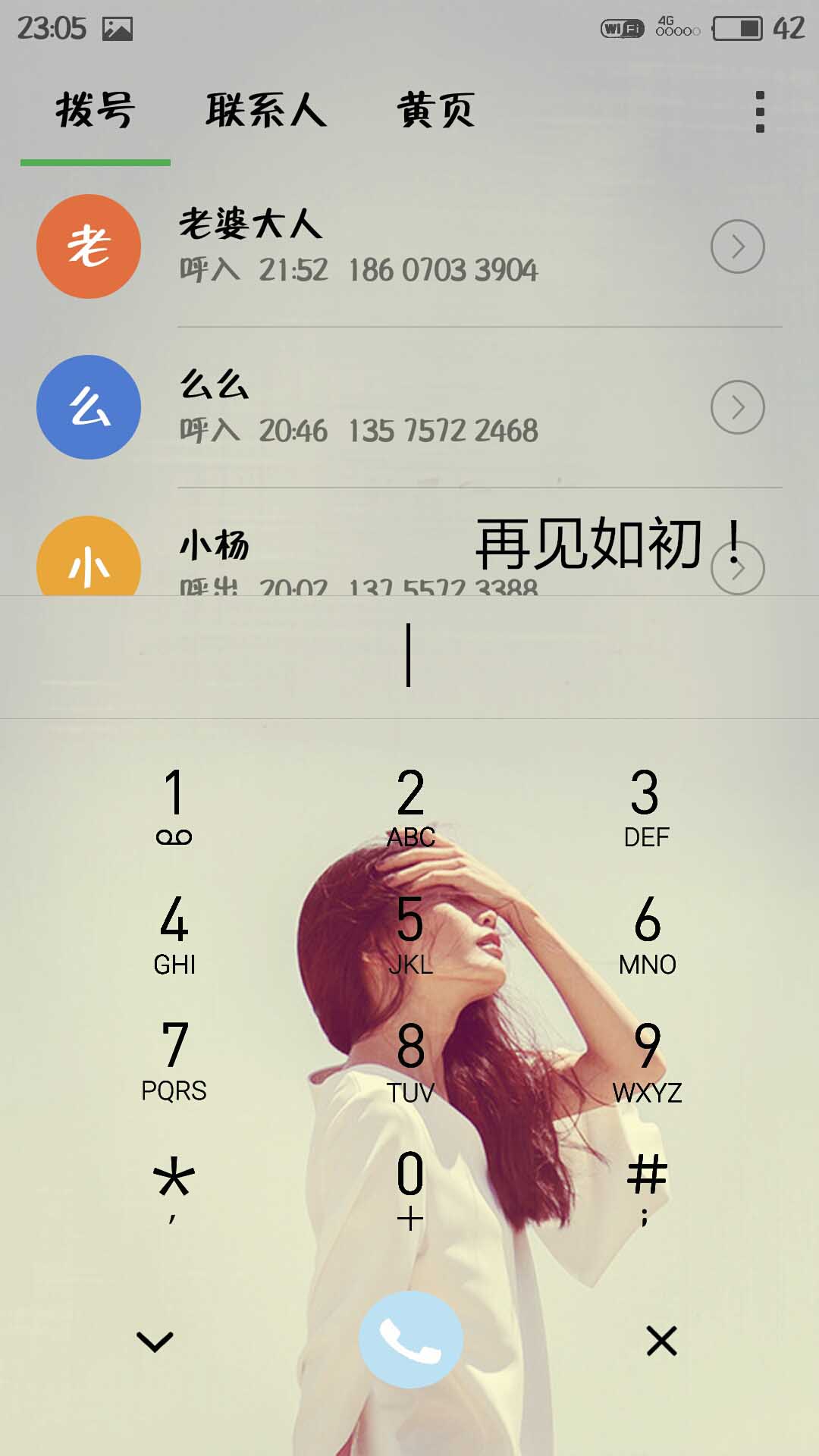Open call details arrow for 么么

pyautogui.click(x=737, y=407)
